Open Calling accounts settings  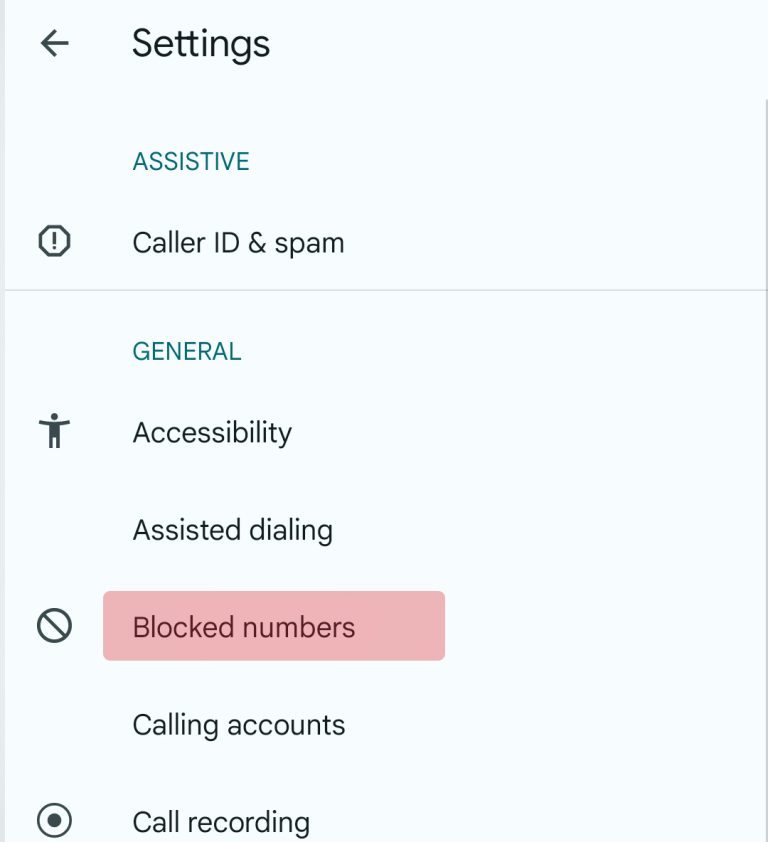point(238,724)
